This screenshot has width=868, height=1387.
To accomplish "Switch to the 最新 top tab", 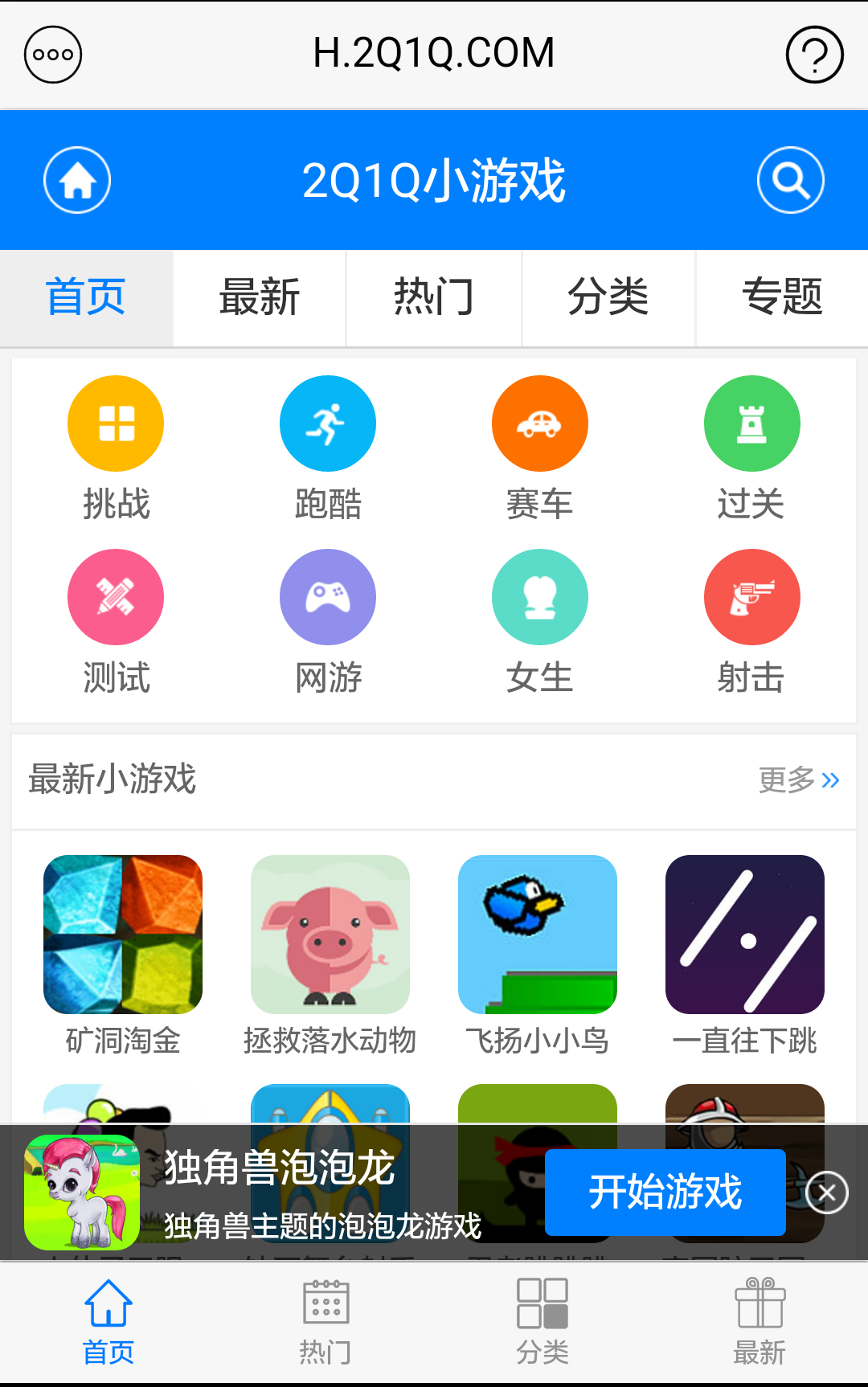I will 260,297.
